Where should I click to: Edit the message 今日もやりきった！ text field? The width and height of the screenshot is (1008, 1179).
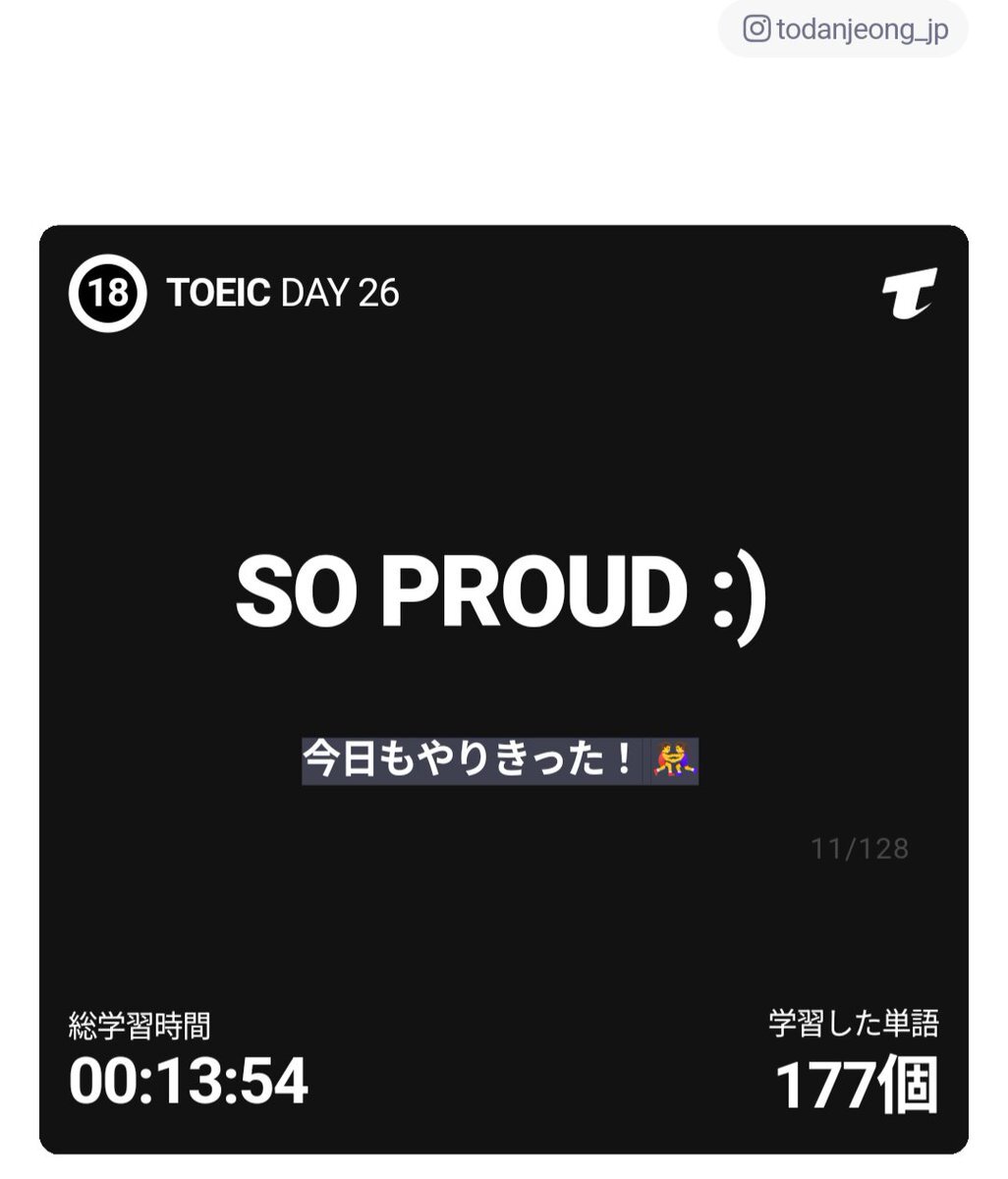pyautogui.click(x=499, y=761)
